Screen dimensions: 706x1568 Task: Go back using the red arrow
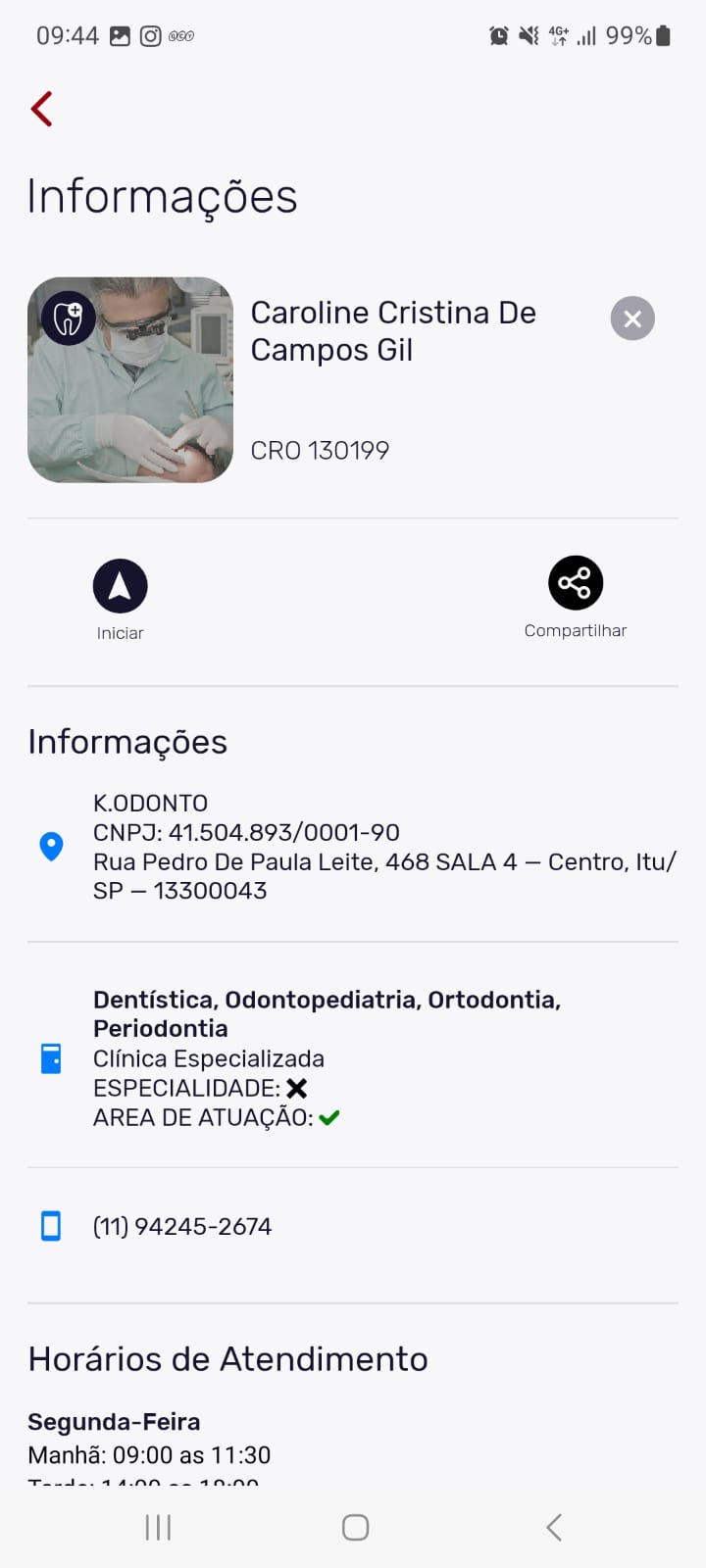[x=42, y=109]
